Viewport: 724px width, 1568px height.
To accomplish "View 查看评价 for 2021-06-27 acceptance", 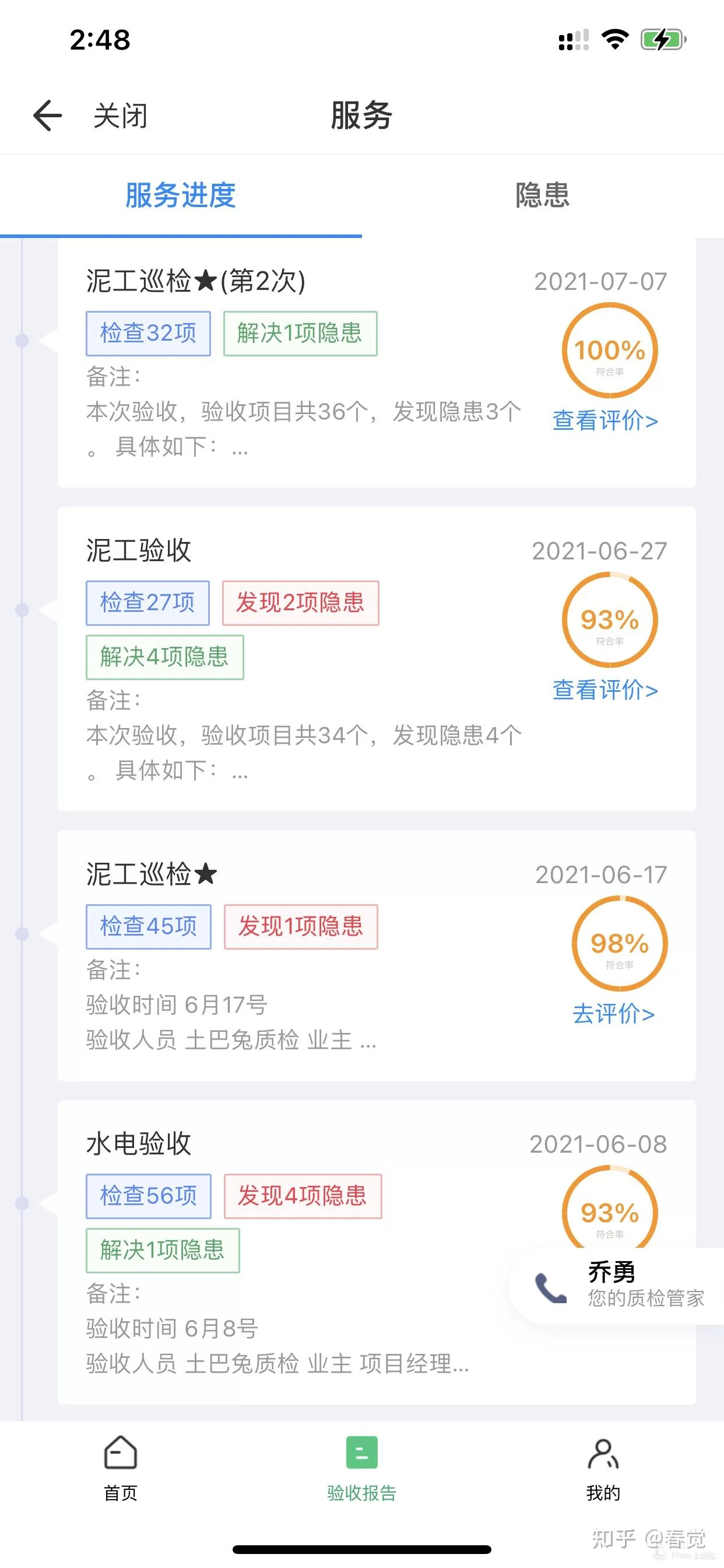I will click(605, 690).
